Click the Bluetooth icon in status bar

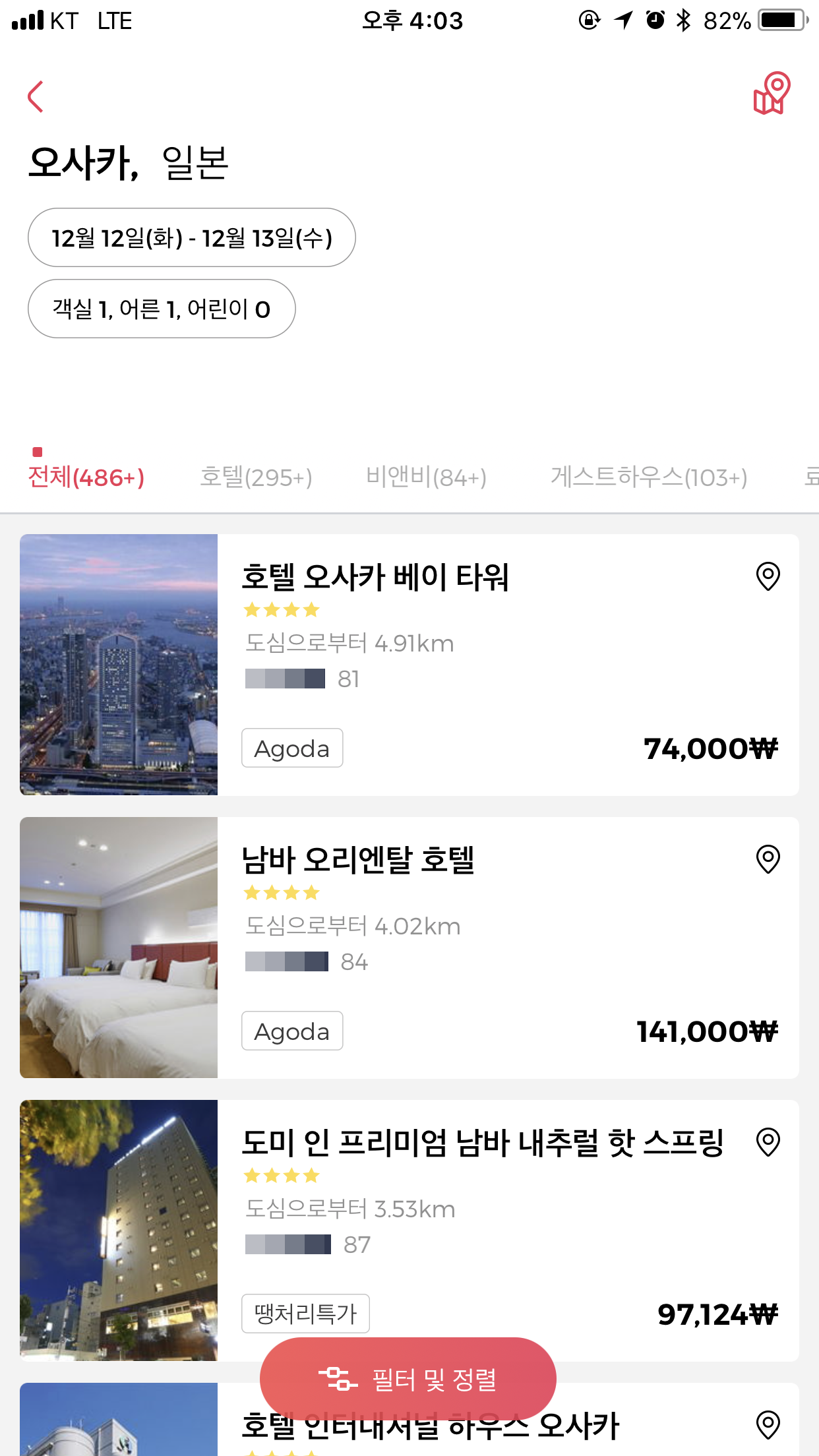point(683,20)
